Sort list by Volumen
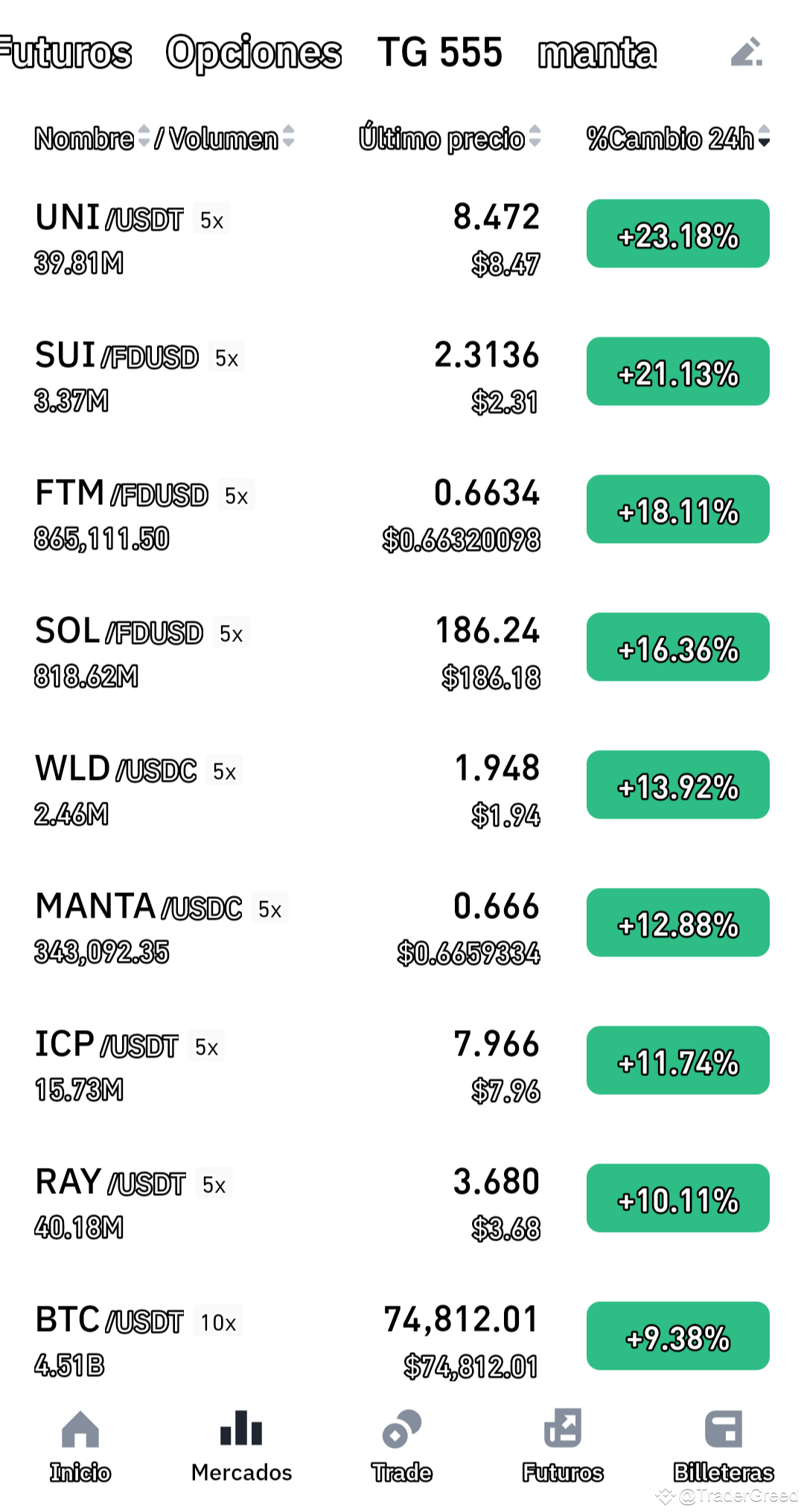 coord(232,138)
